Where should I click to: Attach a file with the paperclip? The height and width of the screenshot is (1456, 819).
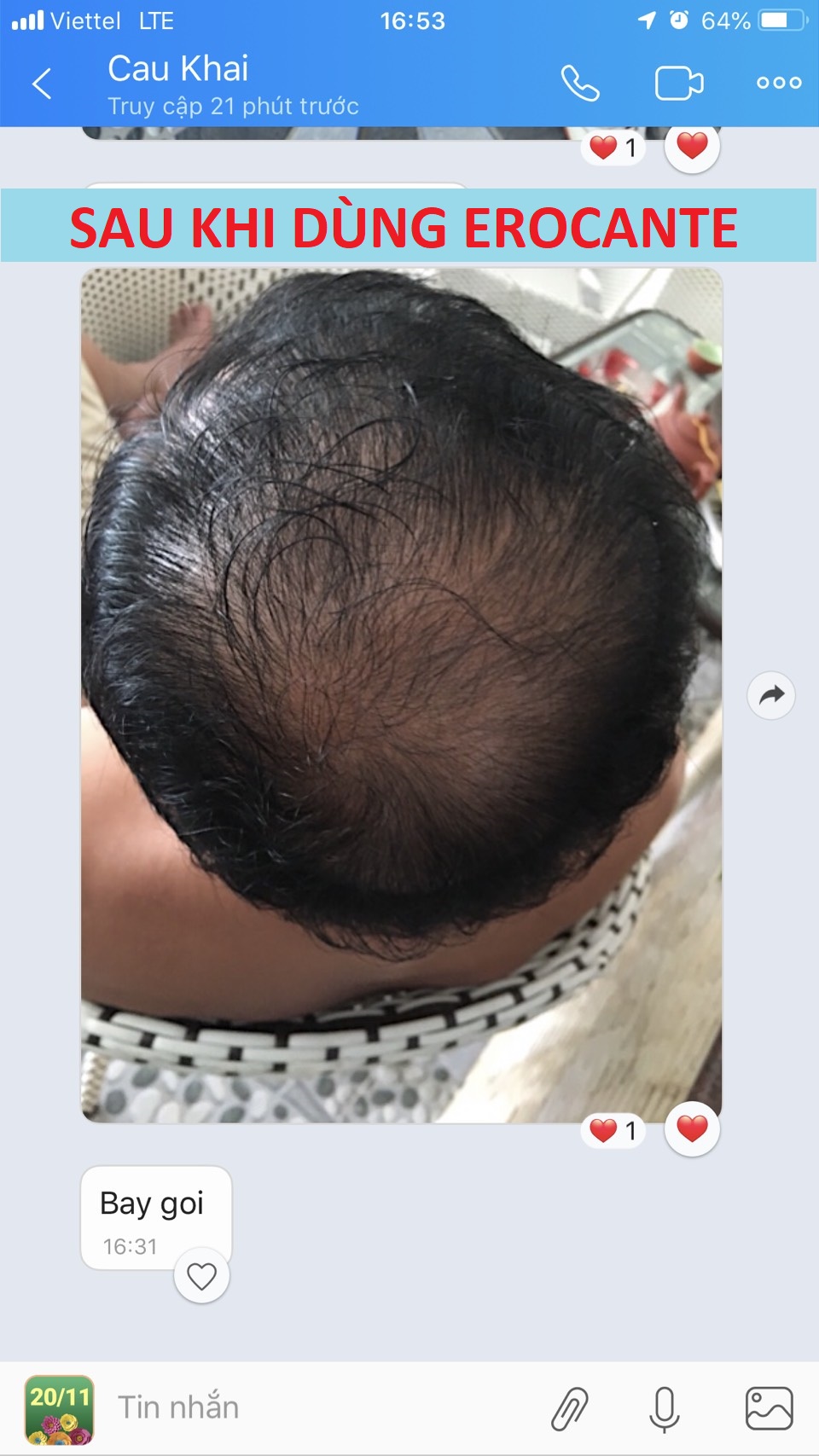point(569,1408)
